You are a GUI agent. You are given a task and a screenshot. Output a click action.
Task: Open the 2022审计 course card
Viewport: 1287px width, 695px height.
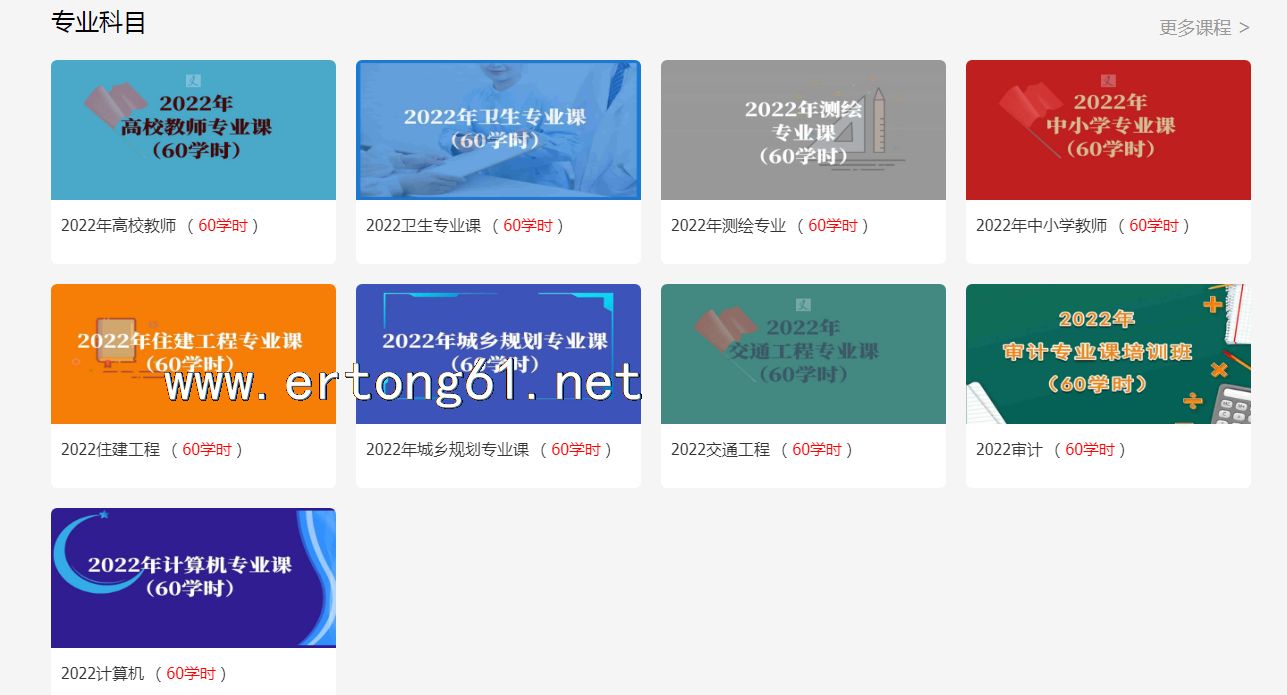(1108, 355)
